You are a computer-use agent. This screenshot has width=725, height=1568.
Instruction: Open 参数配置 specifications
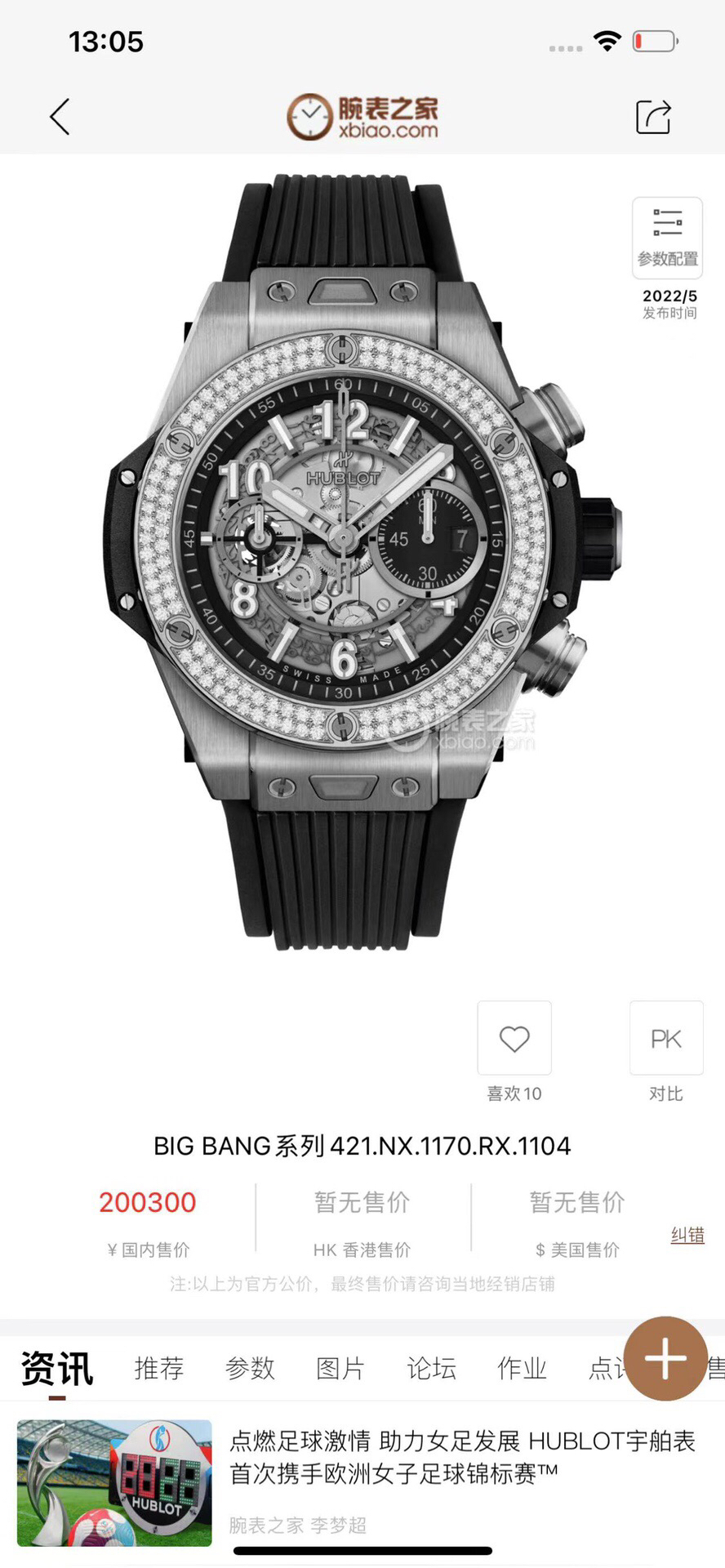(x=667, y=238)
